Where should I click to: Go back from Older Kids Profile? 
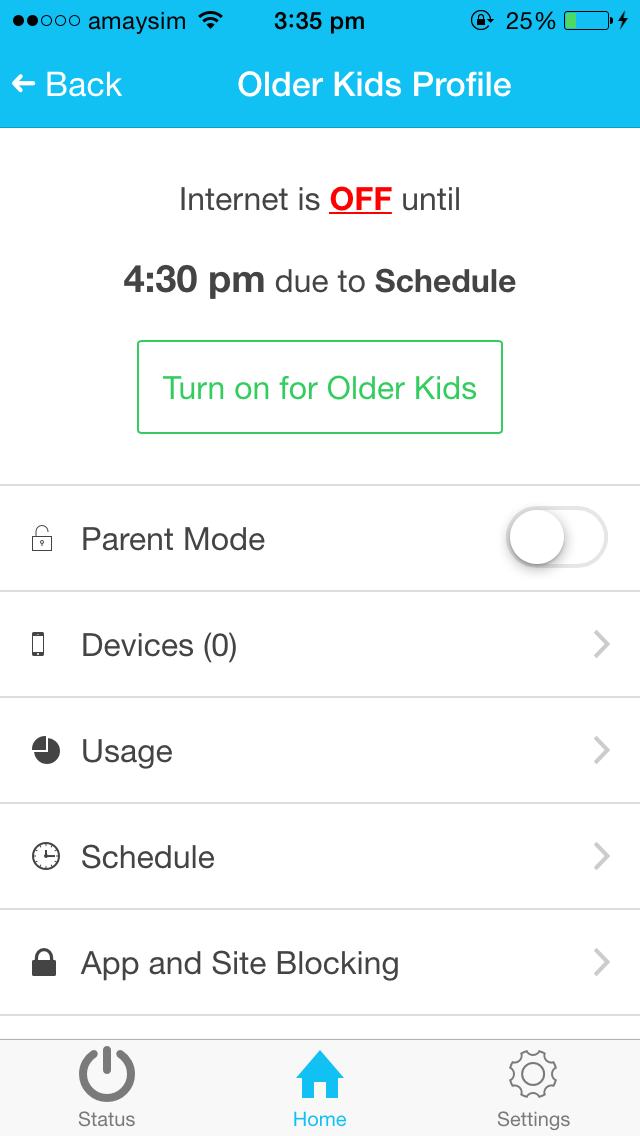click(x=67, y=85)
